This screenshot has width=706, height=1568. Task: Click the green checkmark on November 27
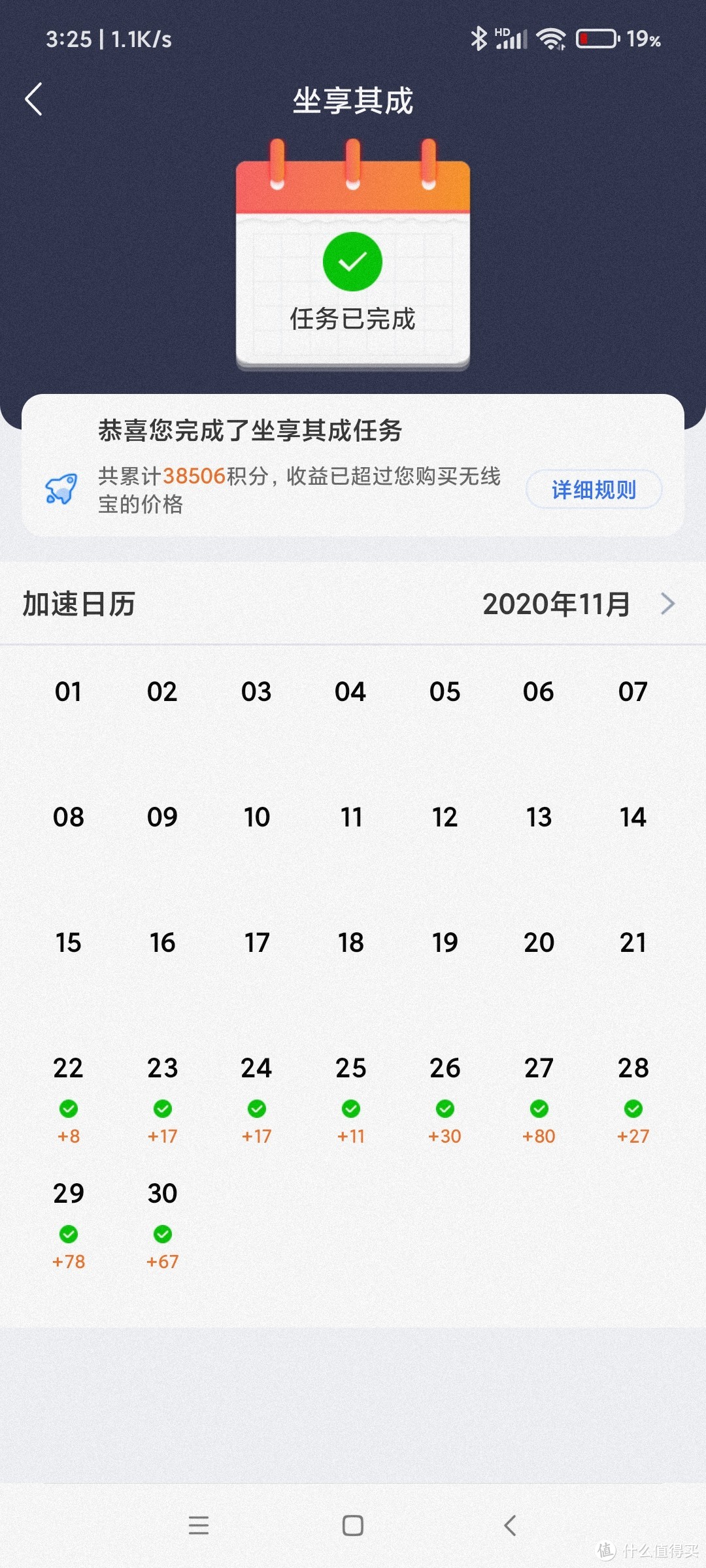[x=537, y=1109]
